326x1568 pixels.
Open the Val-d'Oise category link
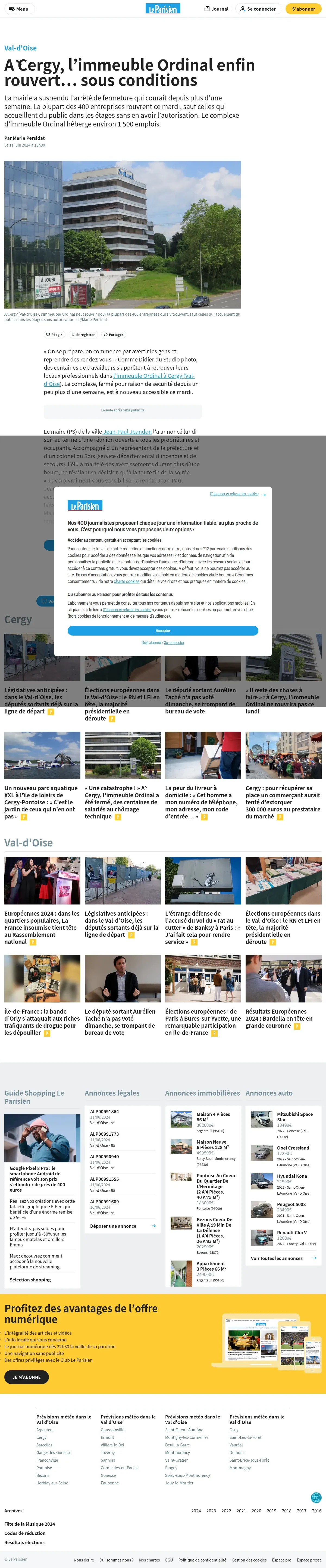[21, 48]
